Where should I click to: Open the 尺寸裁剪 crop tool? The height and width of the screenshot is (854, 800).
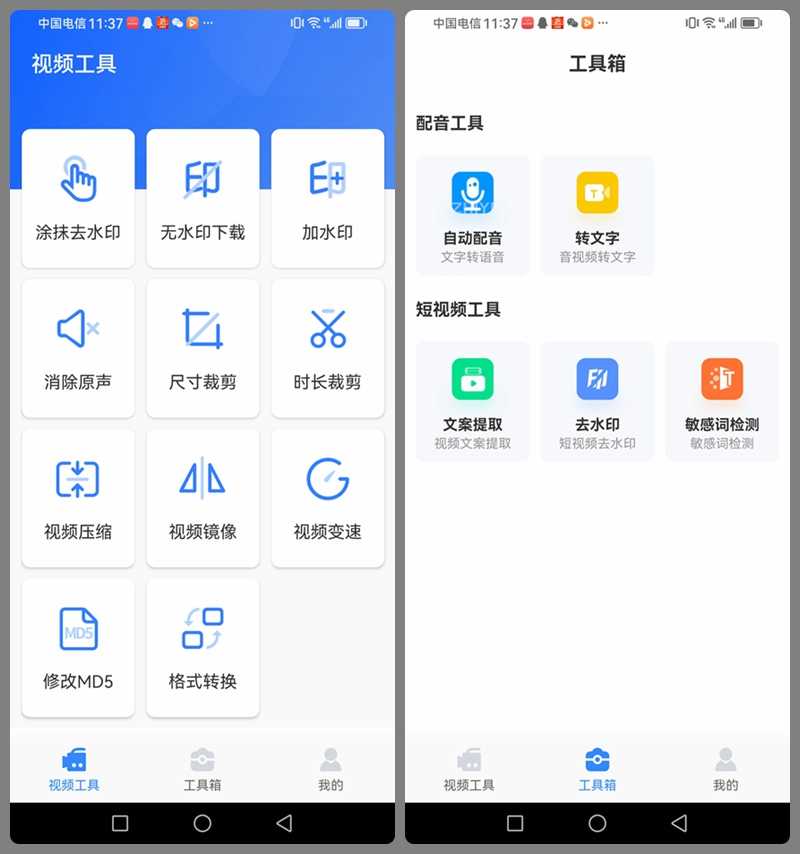[x=203, y=347]
